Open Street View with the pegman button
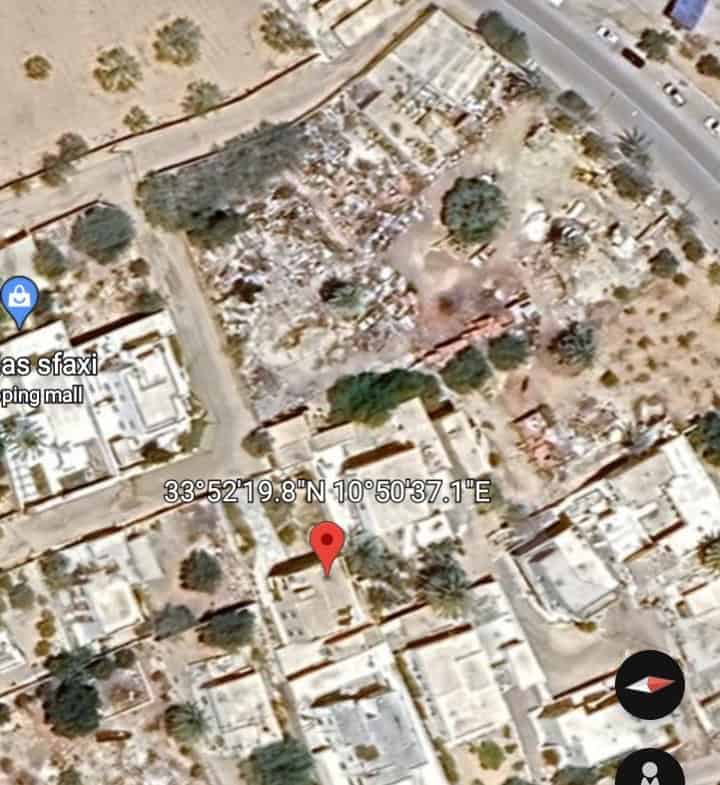The image size is (720, 785). tap(649, 768)
